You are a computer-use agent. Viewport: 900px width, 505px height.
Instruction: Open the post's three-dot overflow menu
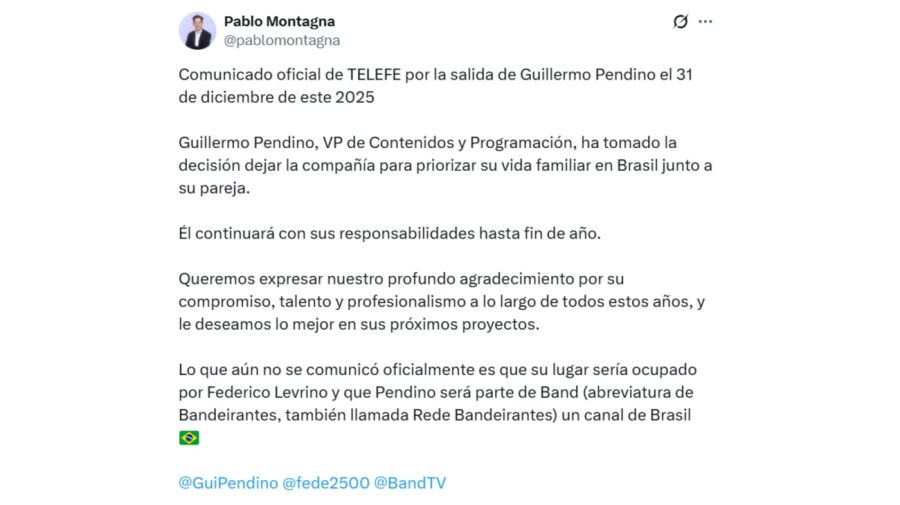706,22
